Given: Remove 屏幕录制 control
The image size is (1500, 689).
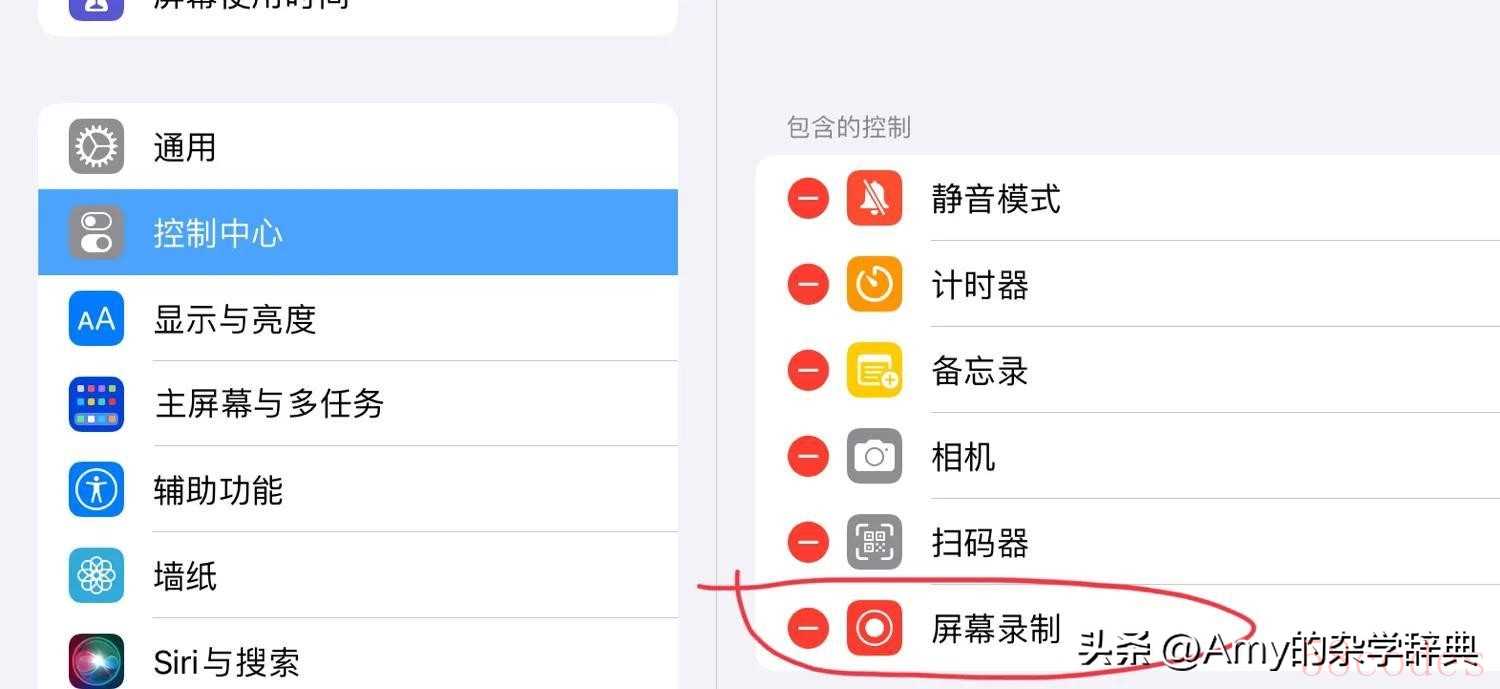Looking at the screenshot, I should 808,628.
